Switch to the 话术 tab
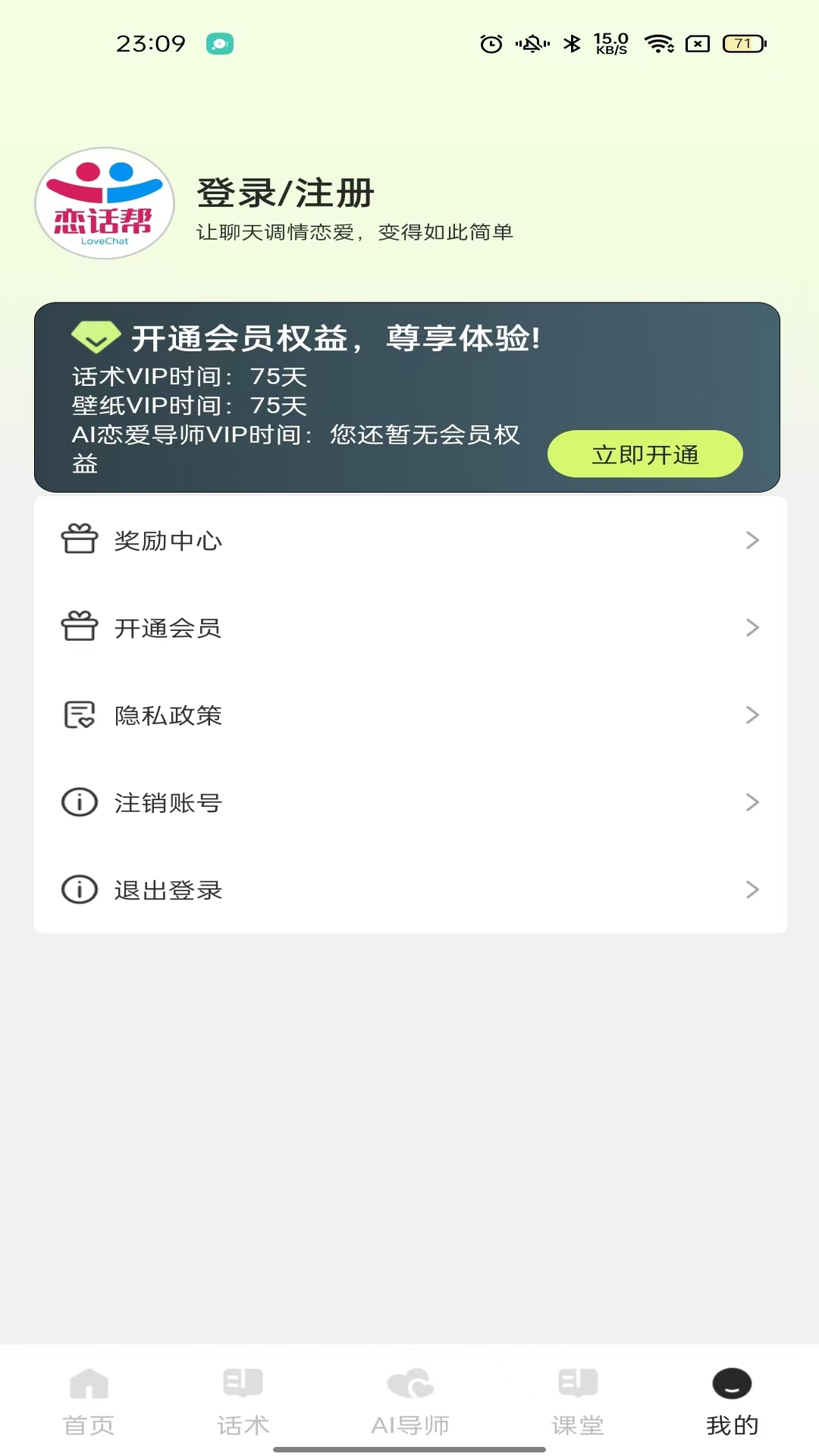819x1456 pixels. tap(243, 1402)
